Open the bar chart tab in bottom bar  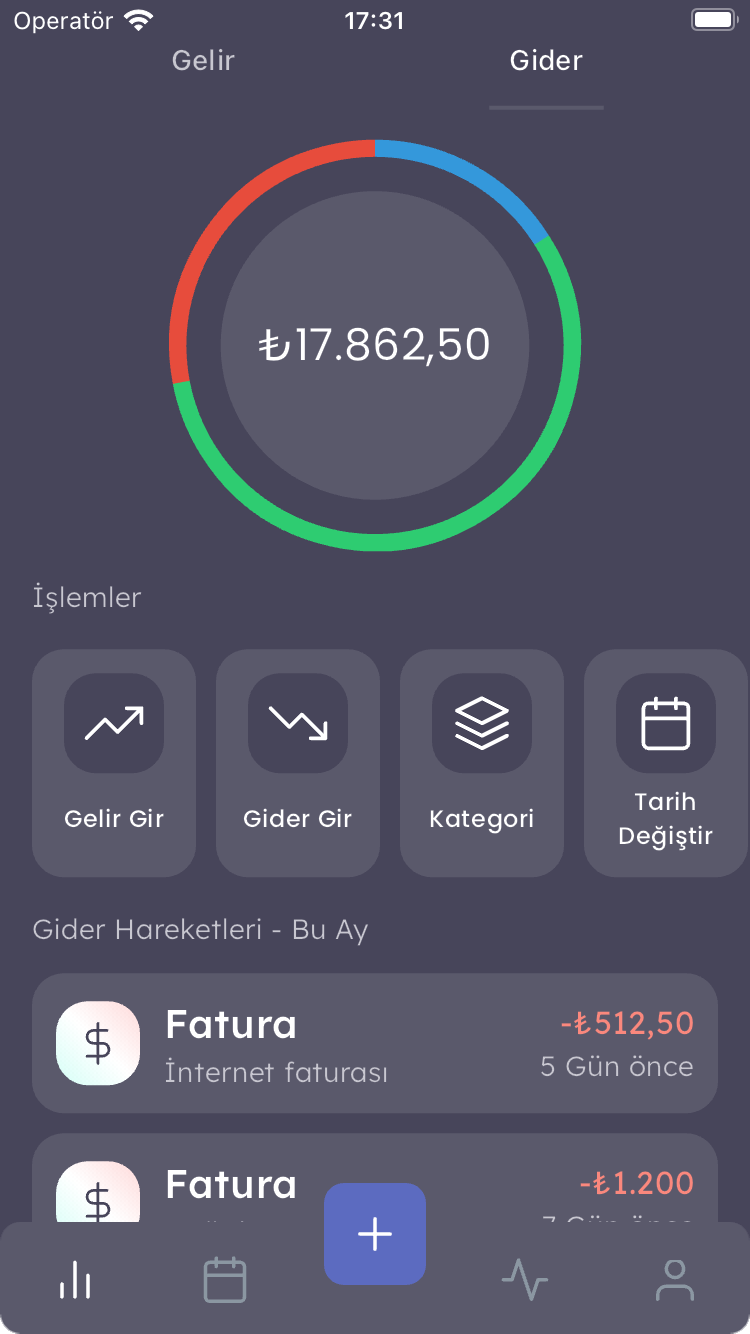[75, 1279]
